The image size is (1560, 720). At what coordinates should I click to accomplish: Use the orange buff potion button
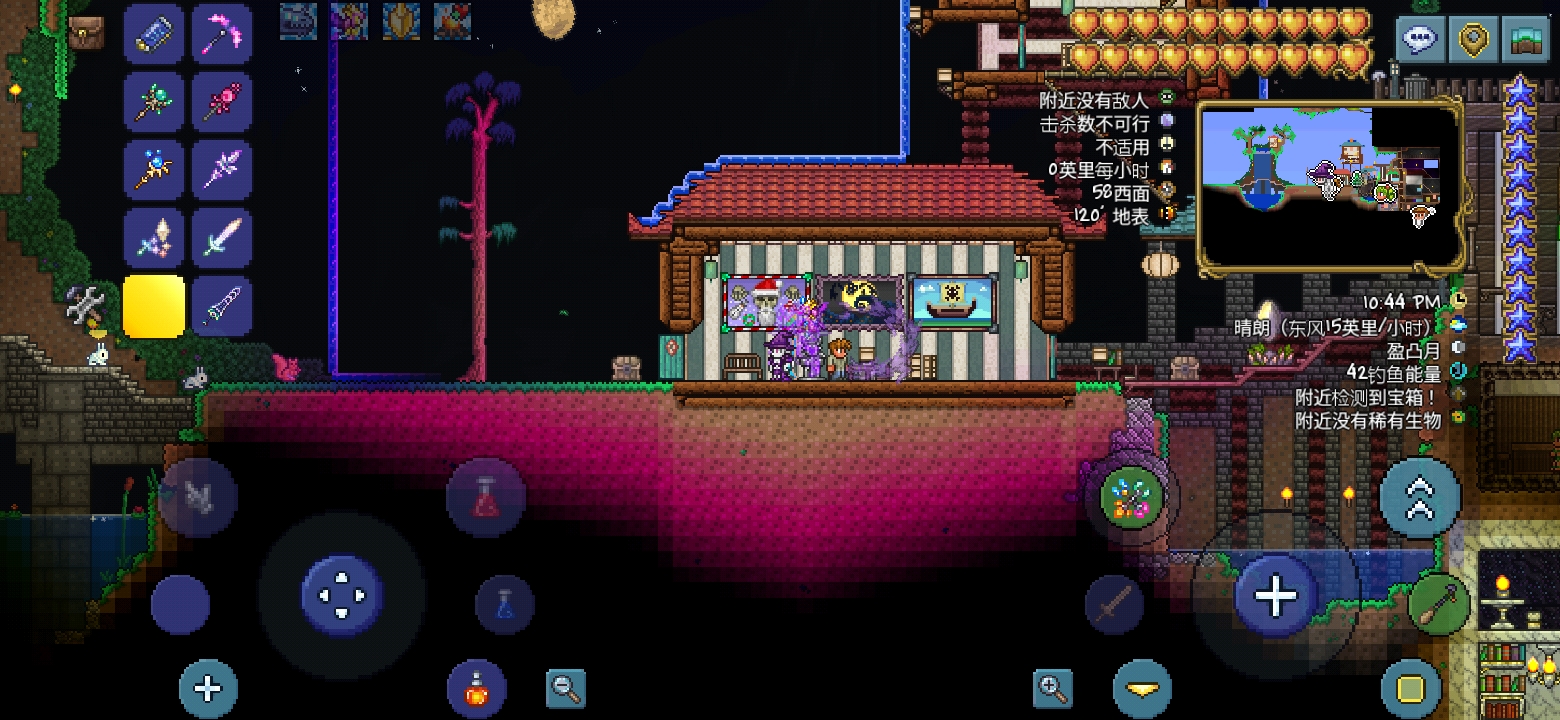coord(476,689)
